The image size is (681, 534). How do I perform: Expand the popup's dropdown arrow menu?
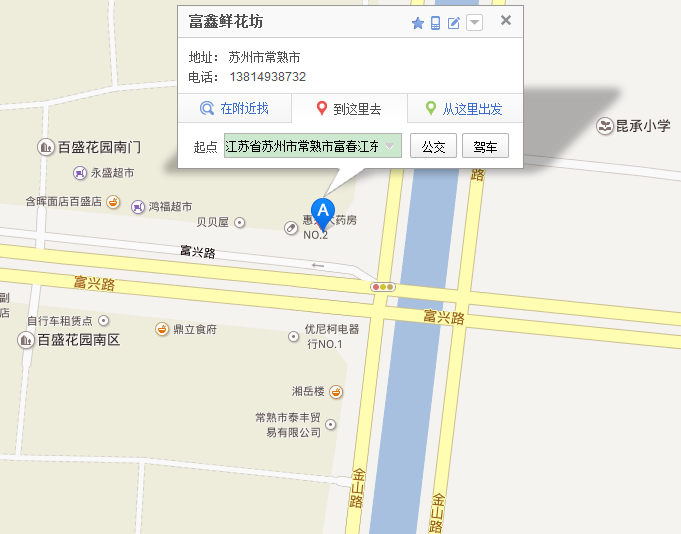(474, 23)
